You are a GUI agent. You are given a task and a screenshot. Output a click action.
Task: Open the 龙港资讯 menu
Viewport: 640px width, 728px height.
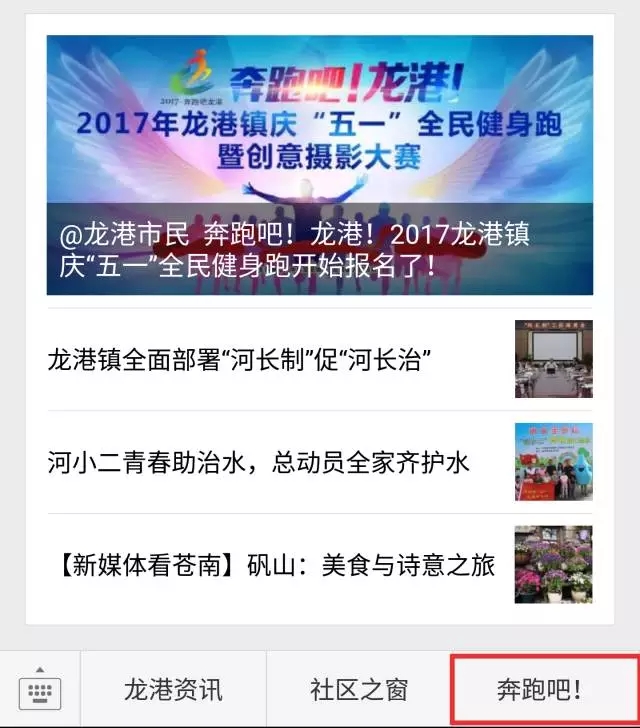point(173,689)
